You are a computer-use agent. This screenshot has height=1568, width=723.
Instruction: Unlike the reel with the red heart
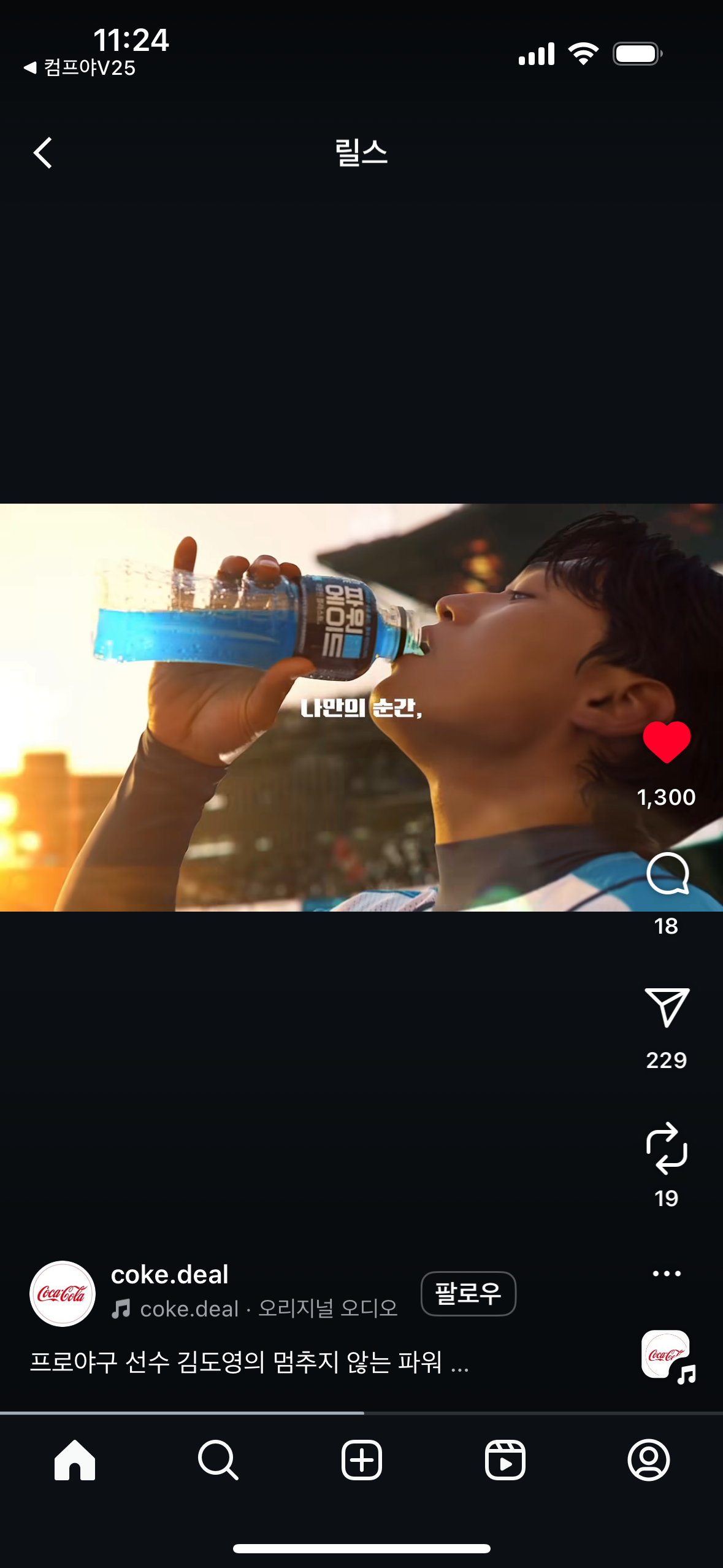[x=667, y=742]
